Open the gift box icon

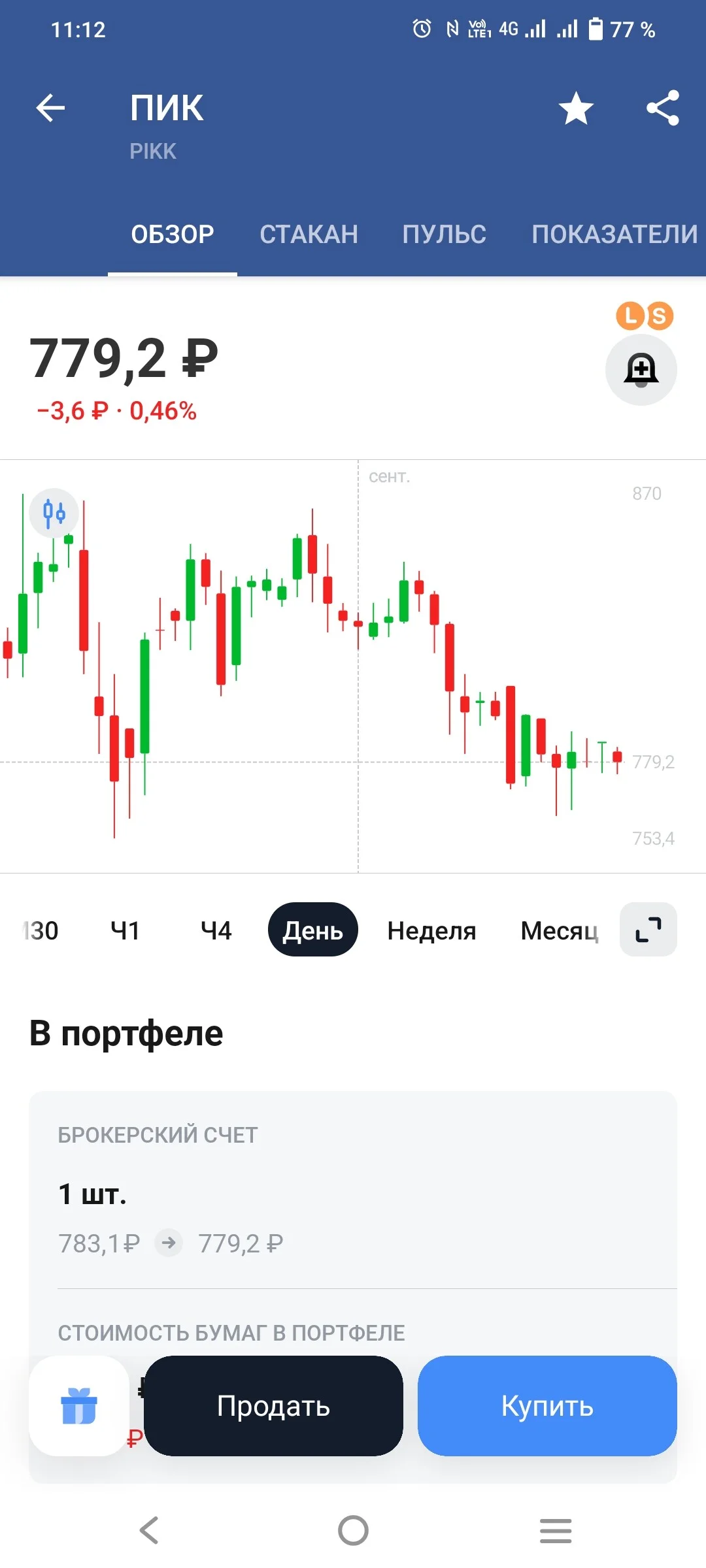(79, 1405)
